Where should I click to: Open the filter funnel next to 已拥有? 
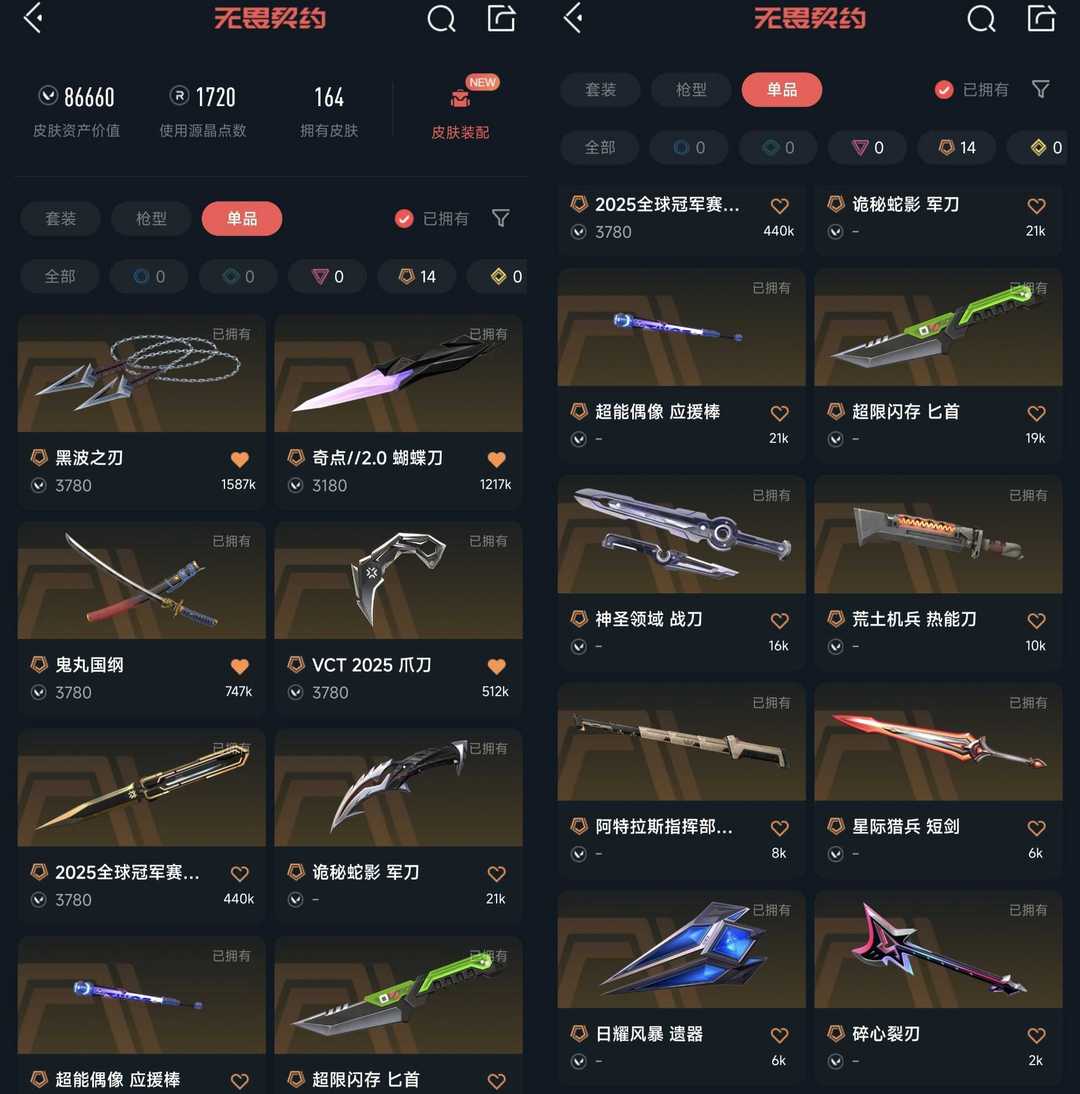coord(501,219)
